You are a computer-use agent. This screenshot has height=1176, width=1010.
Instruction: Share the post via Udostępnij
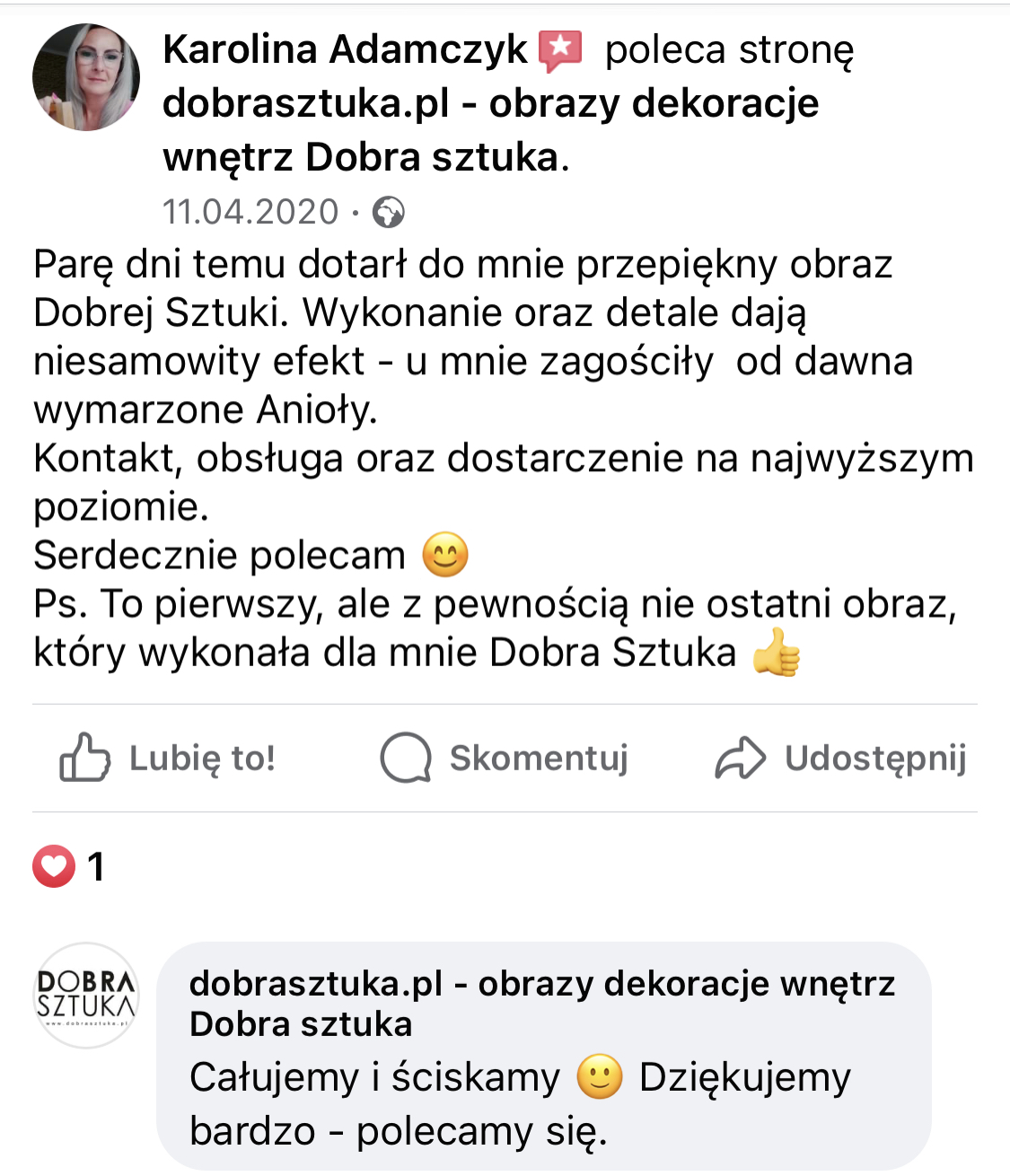(x=841, y=759)
